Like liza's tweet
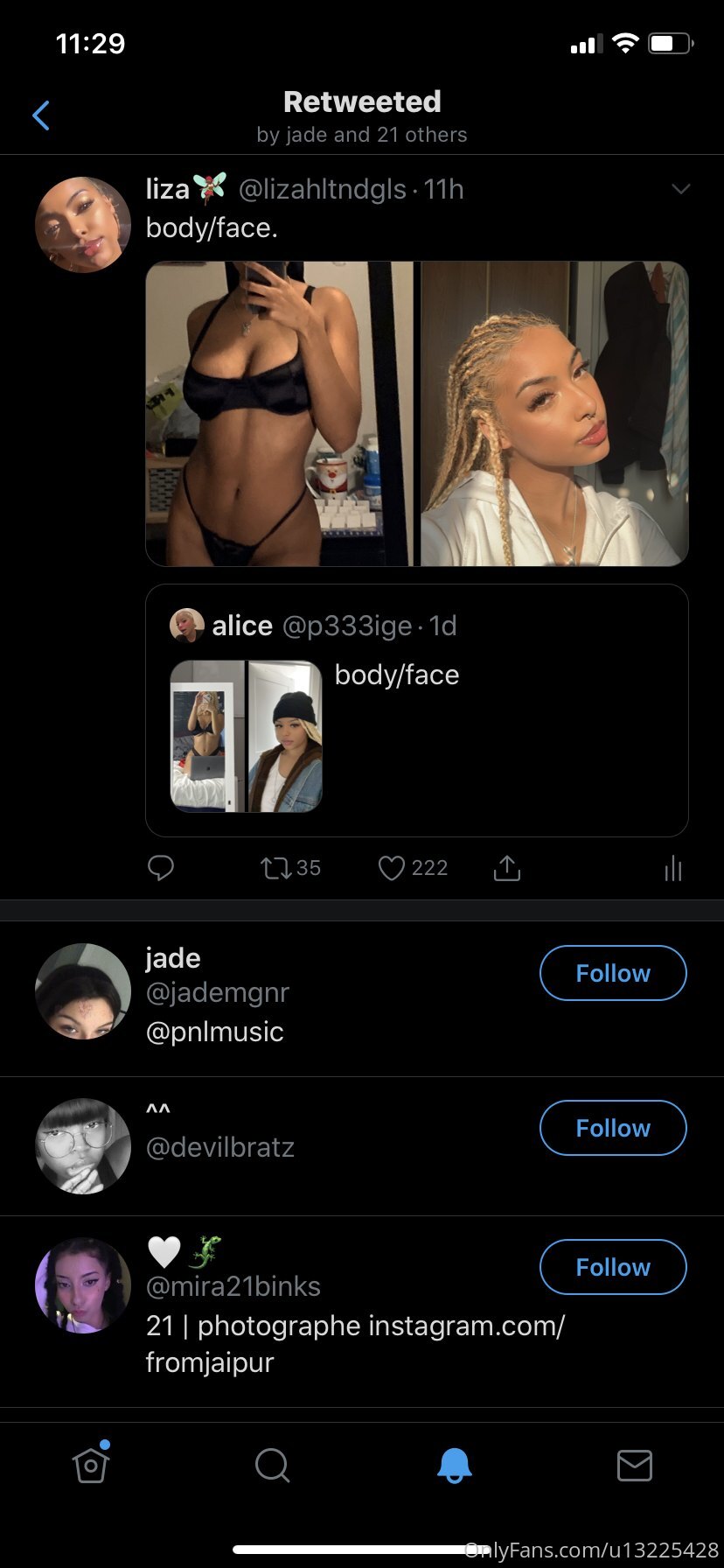 tap(392, 868)
